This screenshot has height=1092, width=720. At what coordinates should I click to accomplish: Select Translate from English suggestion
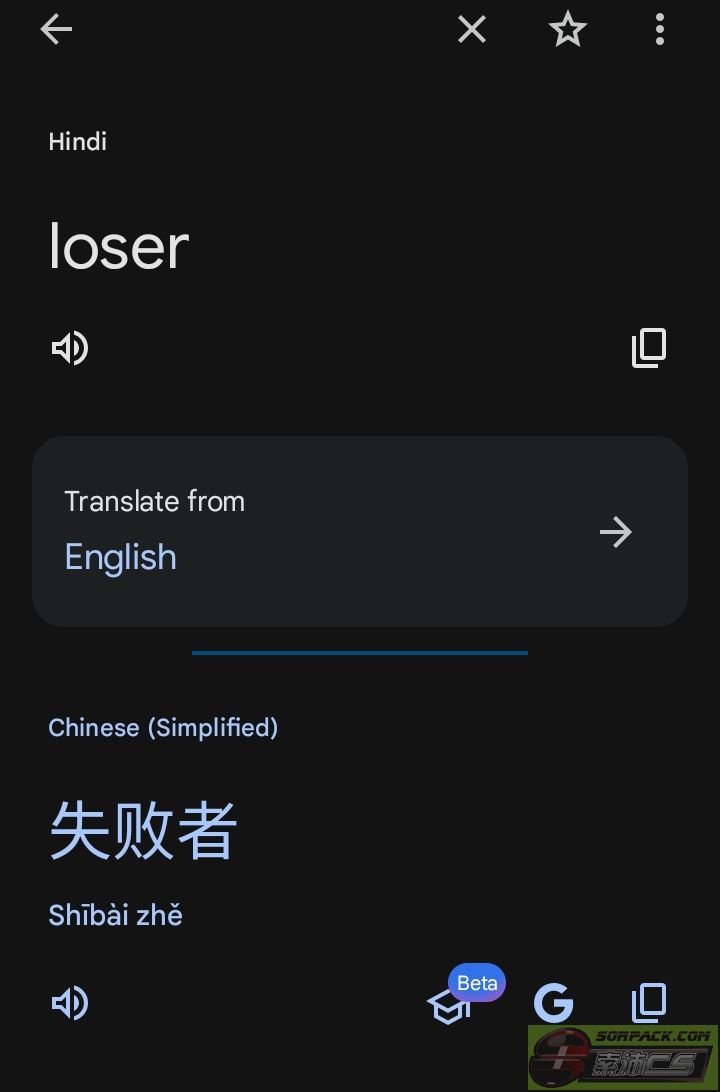click(x=360, y=531)
